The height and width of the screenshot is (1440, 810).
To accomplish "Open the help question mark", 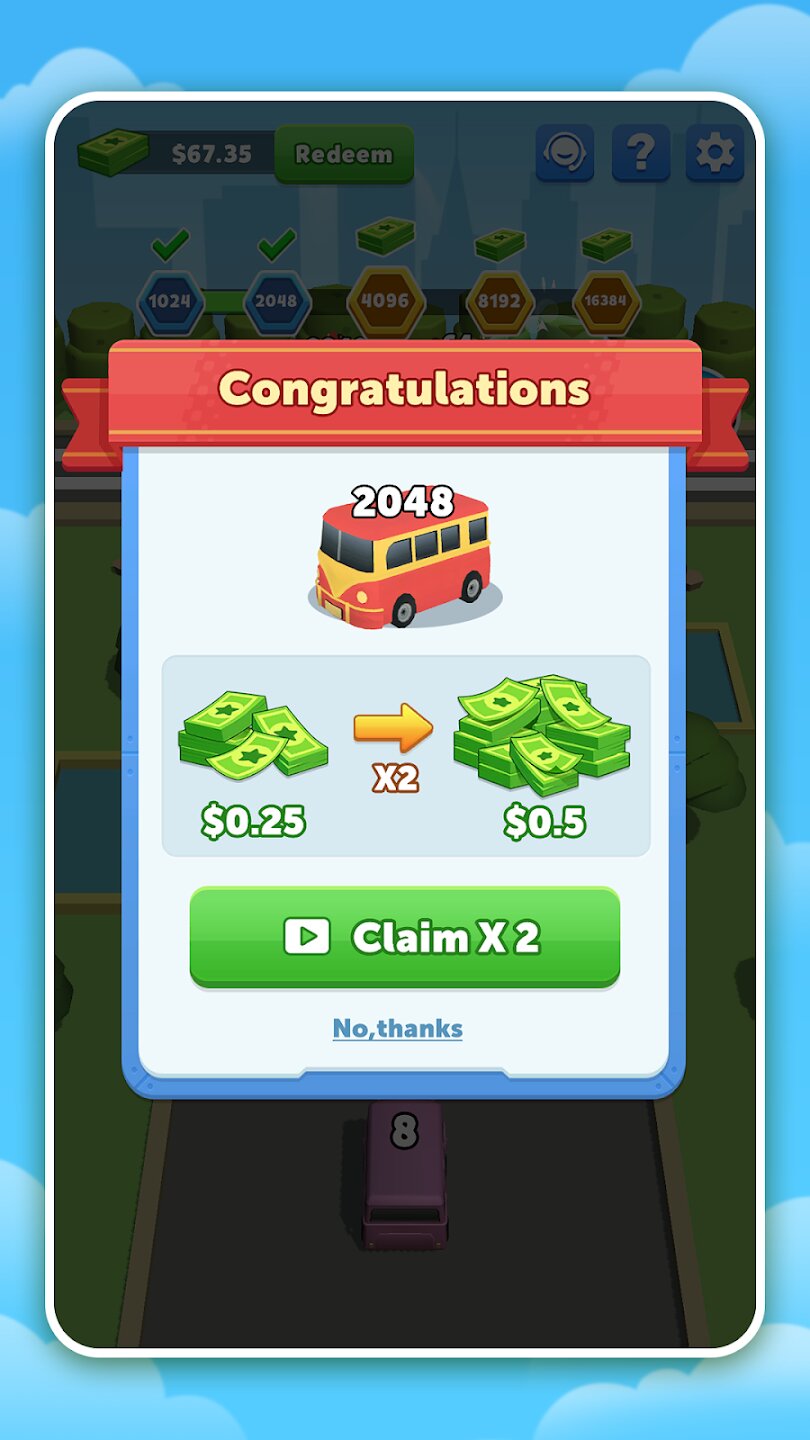I will pos(640,153).
